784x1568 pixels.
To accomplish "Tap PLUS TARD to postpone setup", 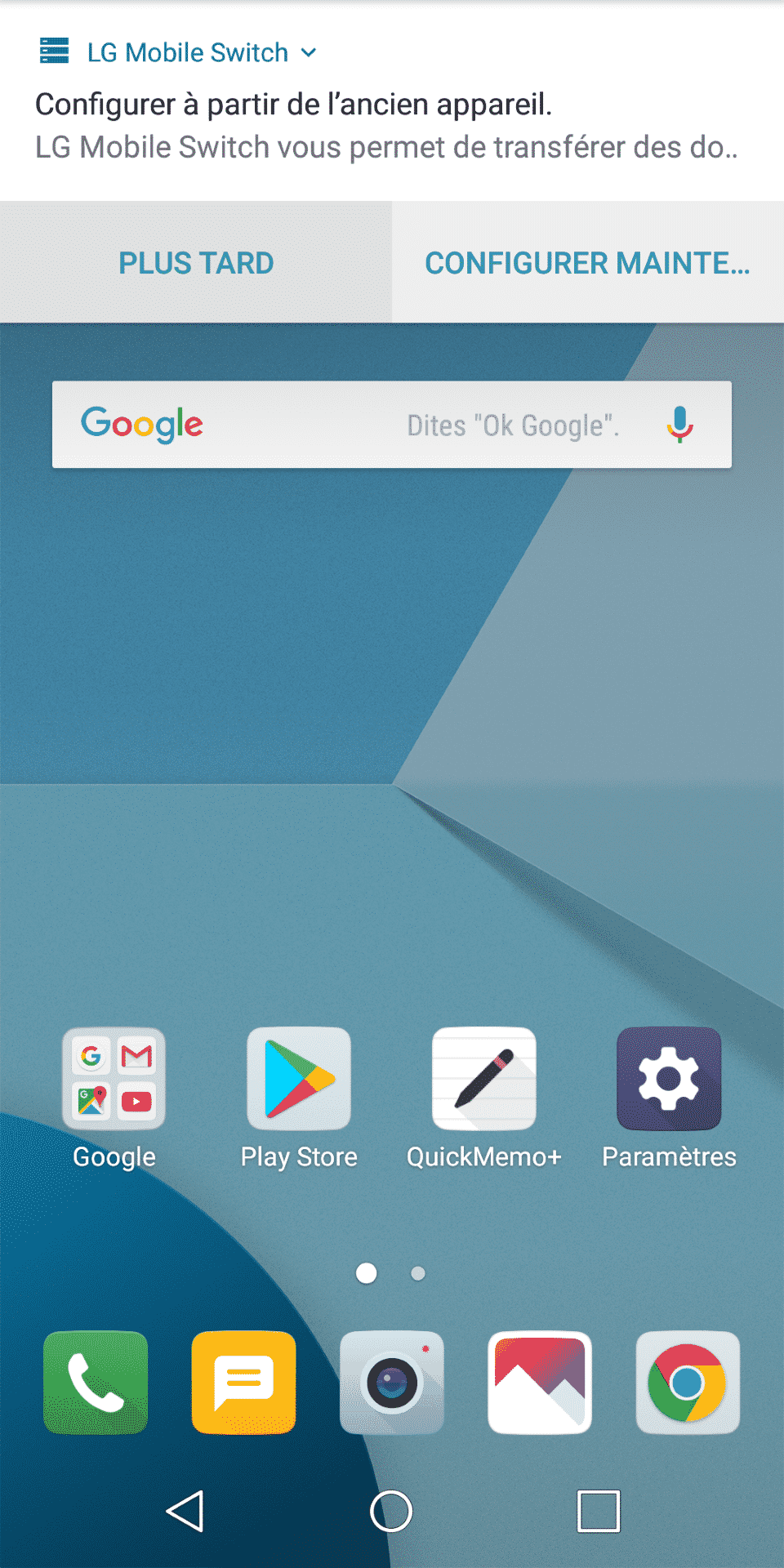I will pyautogui.click(x=196, y=263).
